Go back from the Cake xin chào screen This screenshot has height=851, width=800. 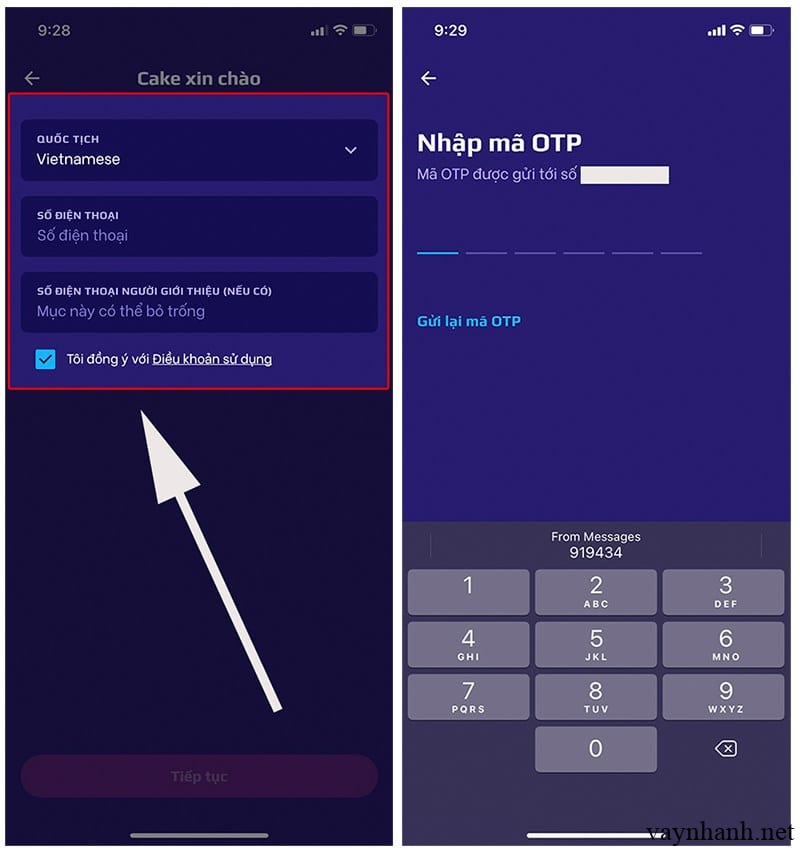click(32, 78)
